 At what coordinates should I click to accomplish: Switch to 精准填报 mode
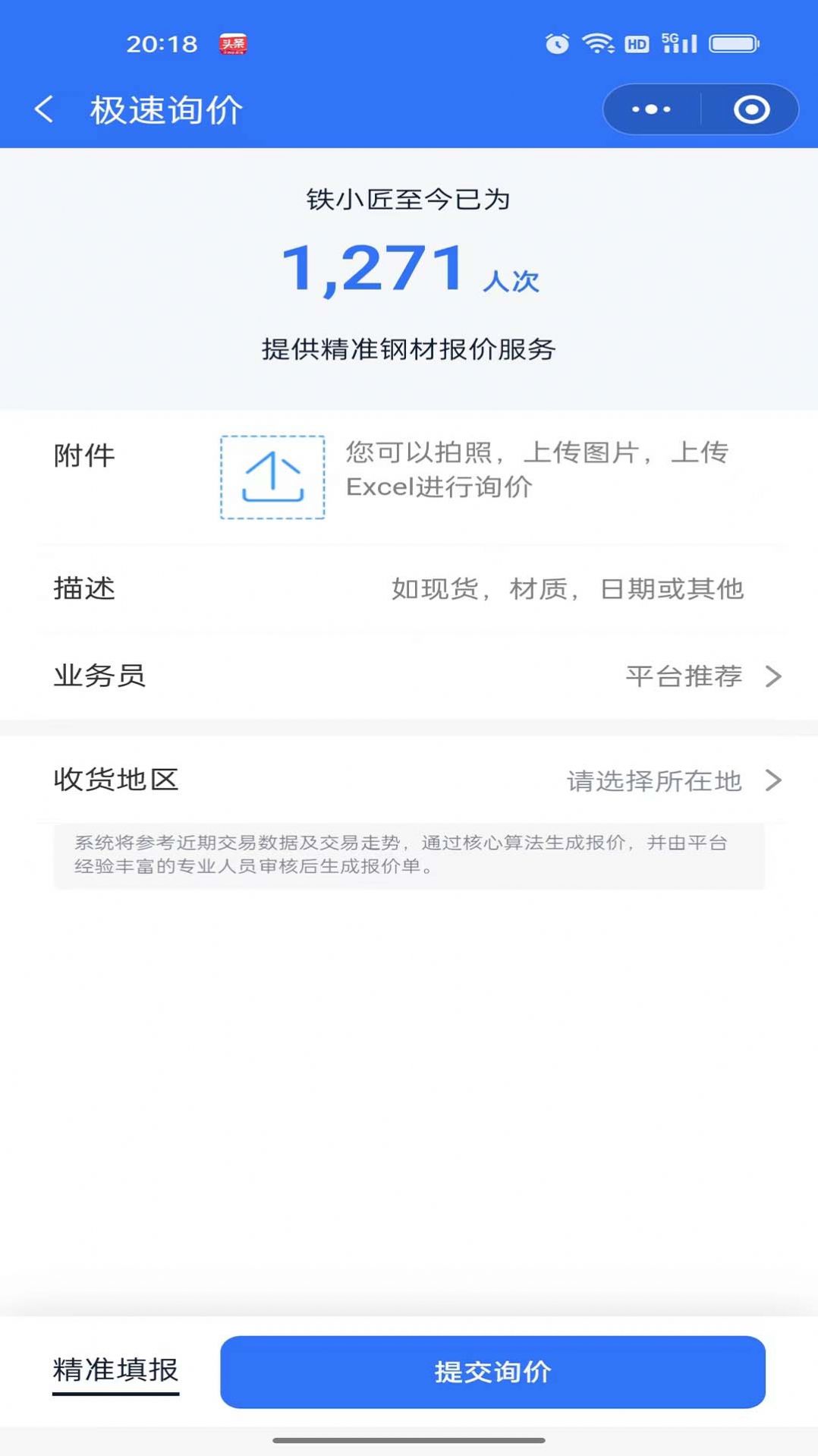click(x=115, y=1371)
